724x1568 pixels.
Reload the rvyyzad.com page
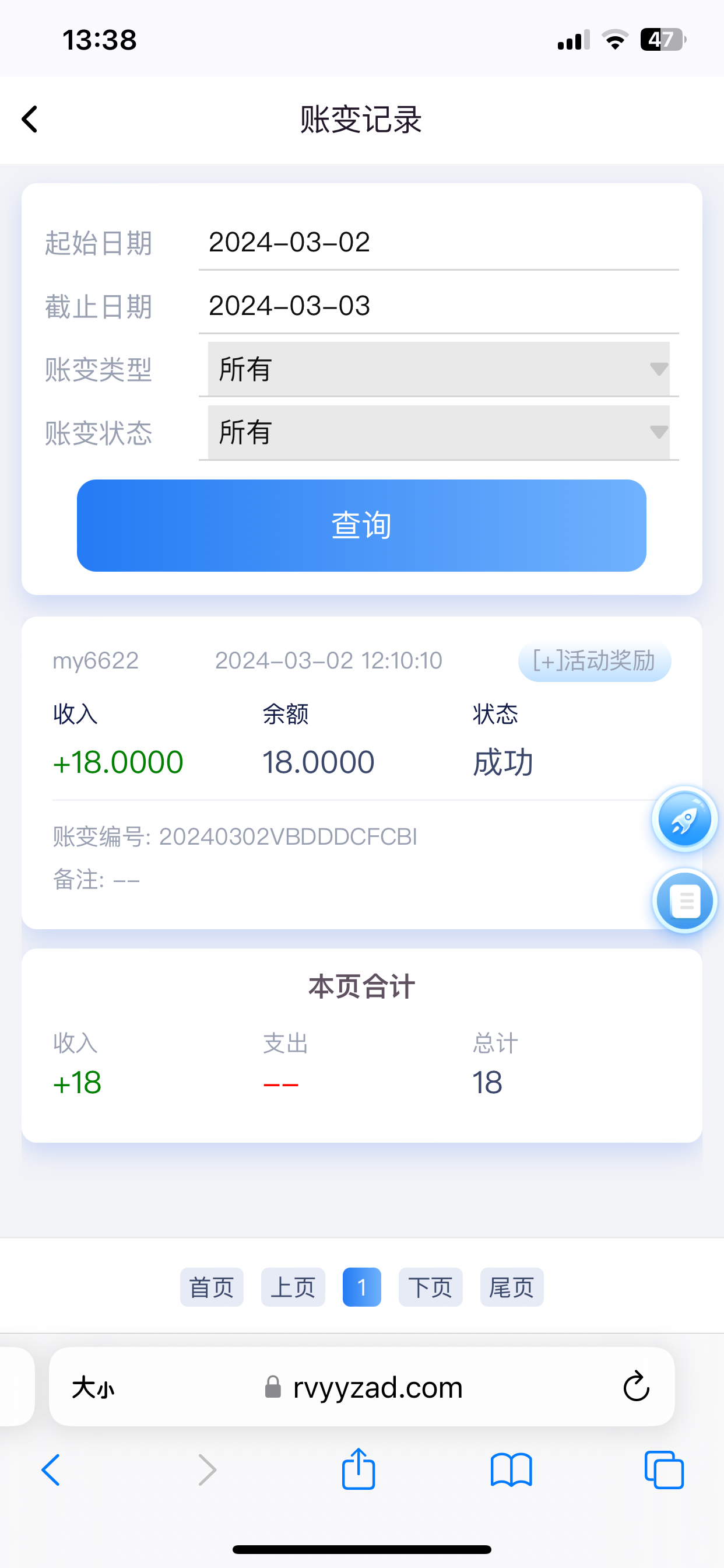[x=637, y=1387]
